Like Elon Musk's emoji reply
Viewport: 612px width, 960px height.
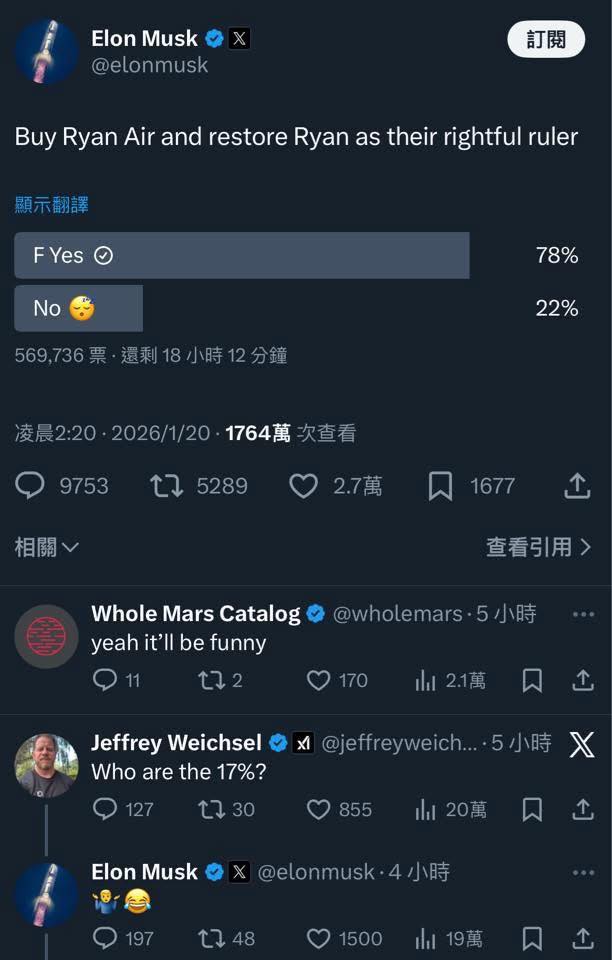pyautogui.click(x=318, y=938)
